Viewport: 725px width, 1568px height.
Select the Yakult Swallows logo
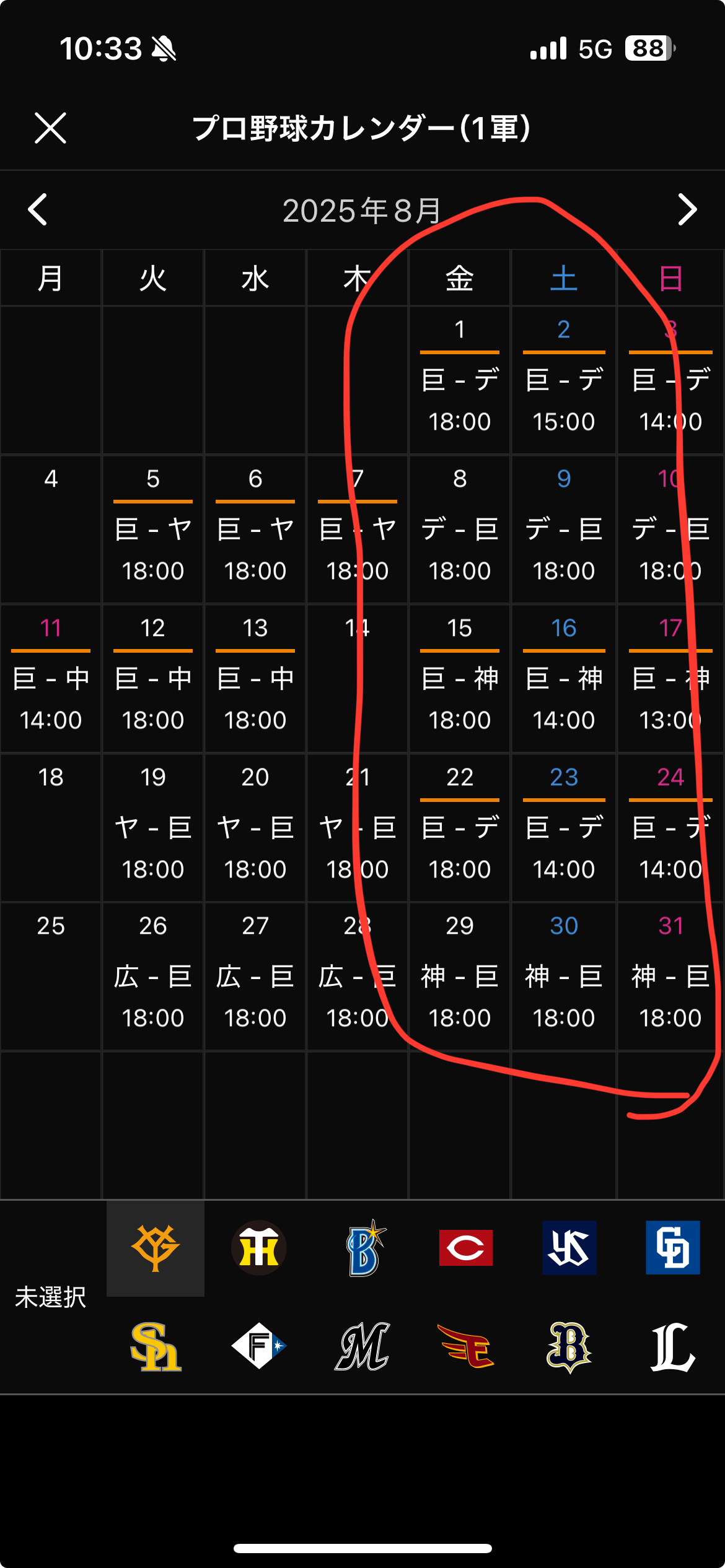click(569, 1247)
